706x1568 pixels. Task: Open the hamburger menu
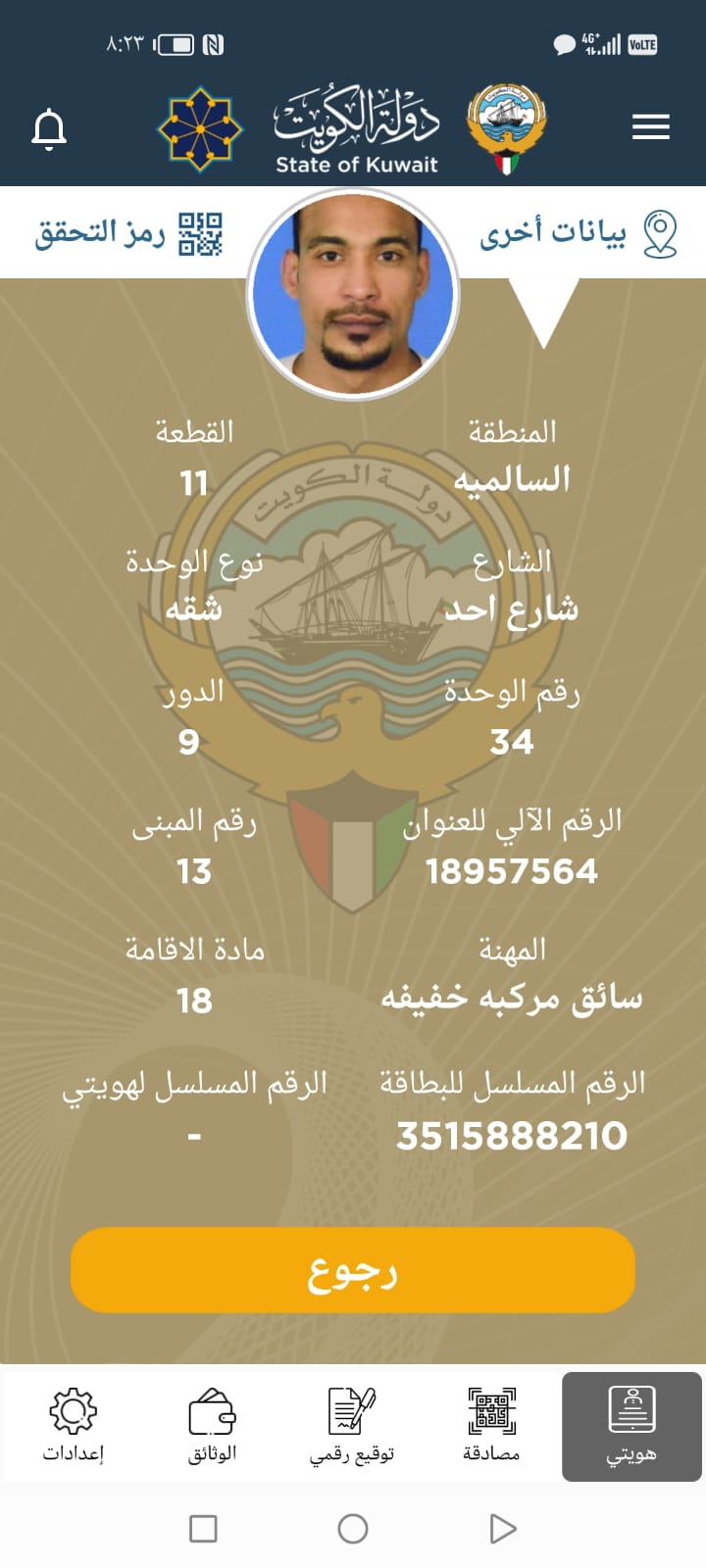tap(651, 127)
